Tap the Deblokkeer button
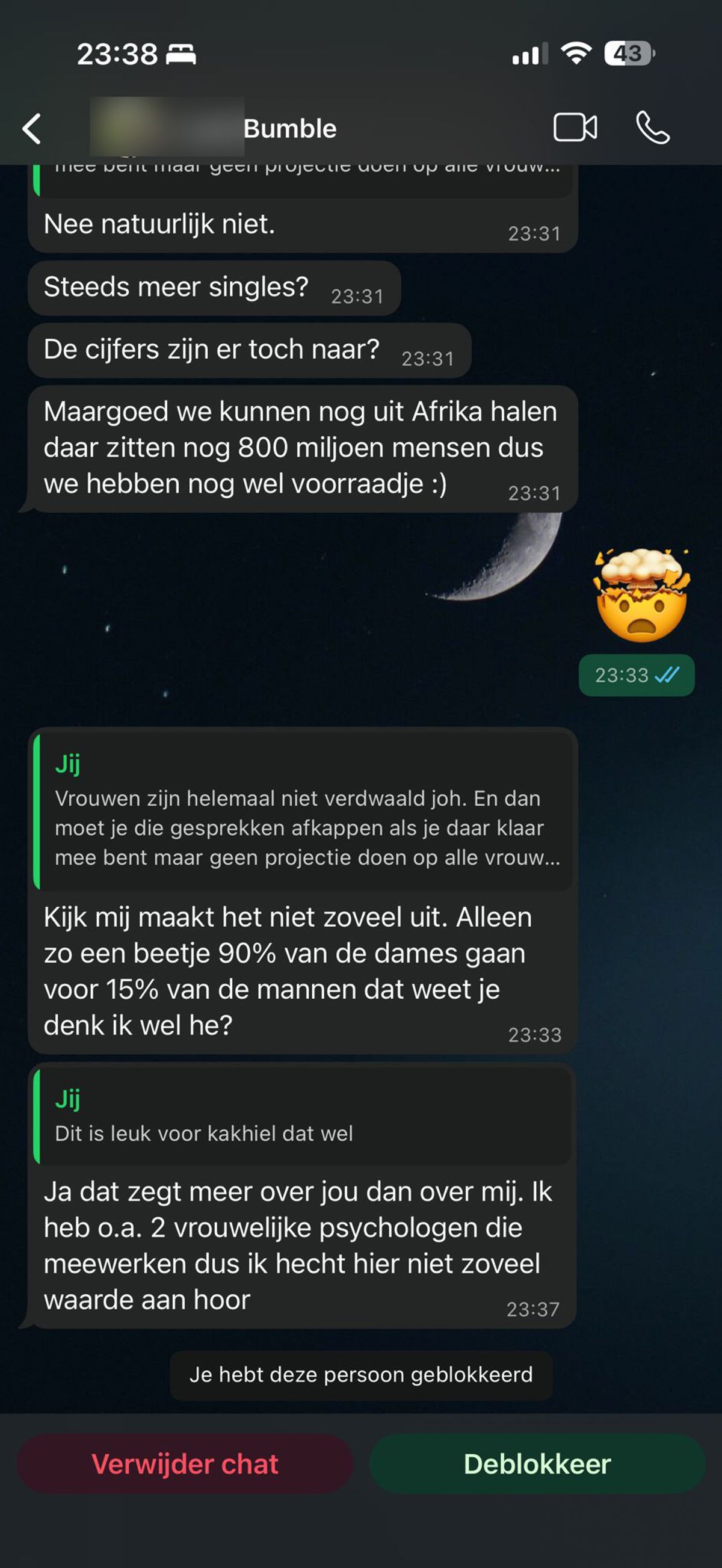This screenshot has height=1568, width=722. (537, 1464)
